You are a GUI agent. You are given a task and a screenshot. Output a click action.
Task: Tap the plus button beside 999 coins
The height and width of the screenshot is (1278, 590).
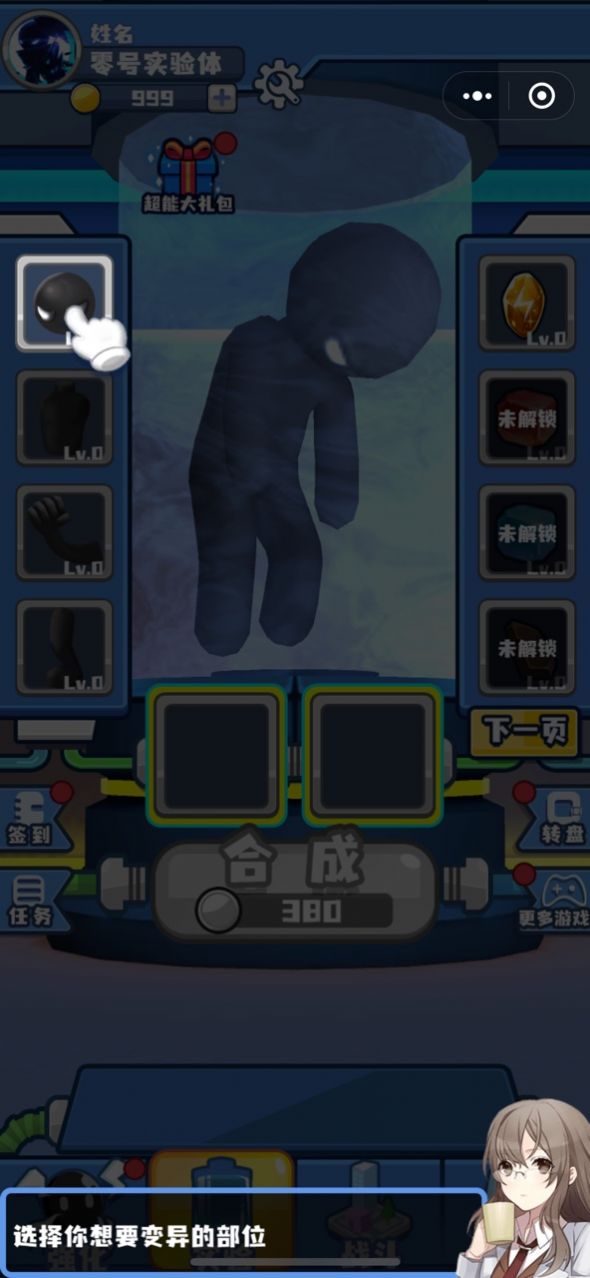(x=222, y=98)
